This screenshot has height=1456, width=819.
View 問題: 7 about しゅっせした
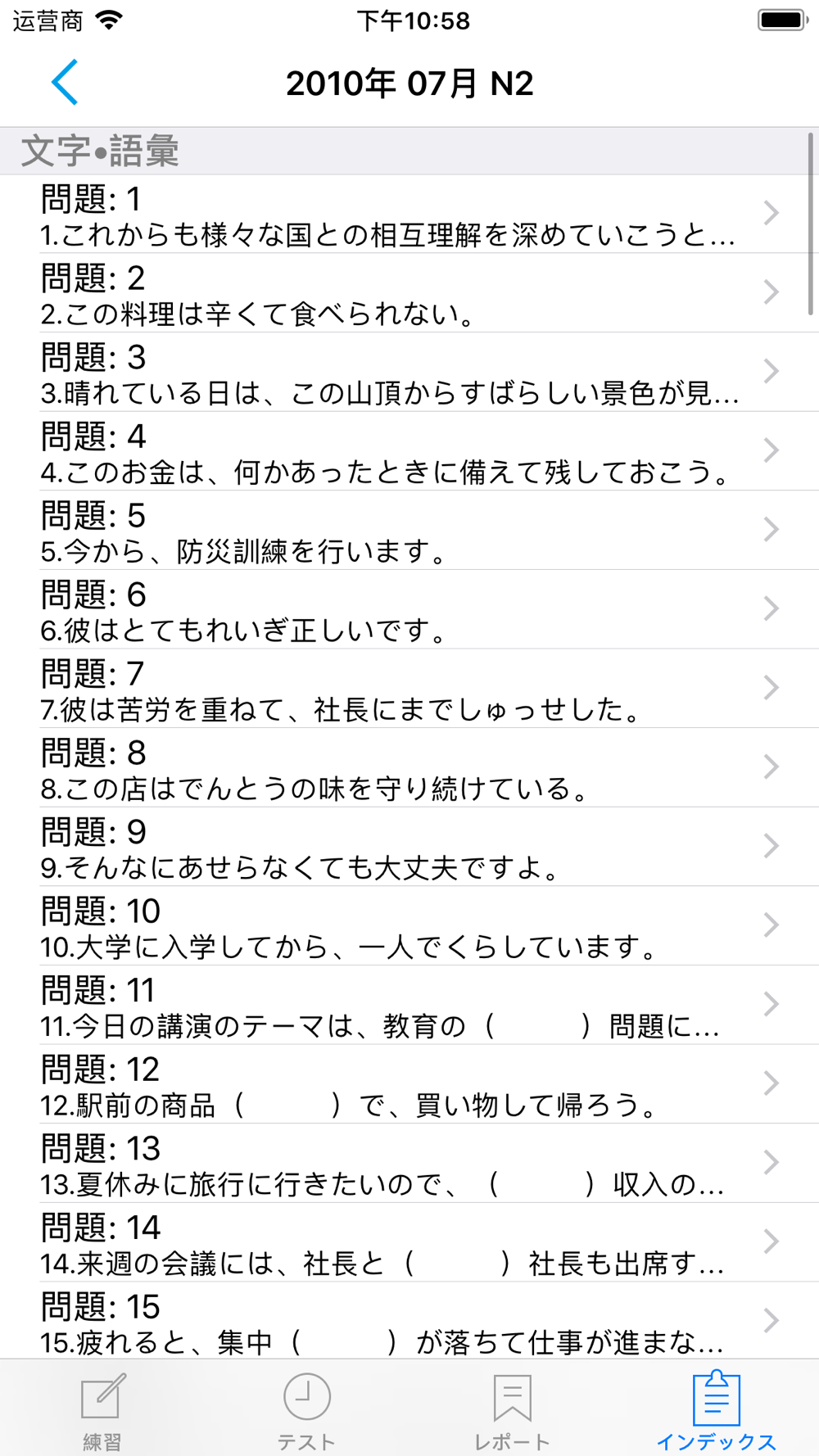(409, 688)
